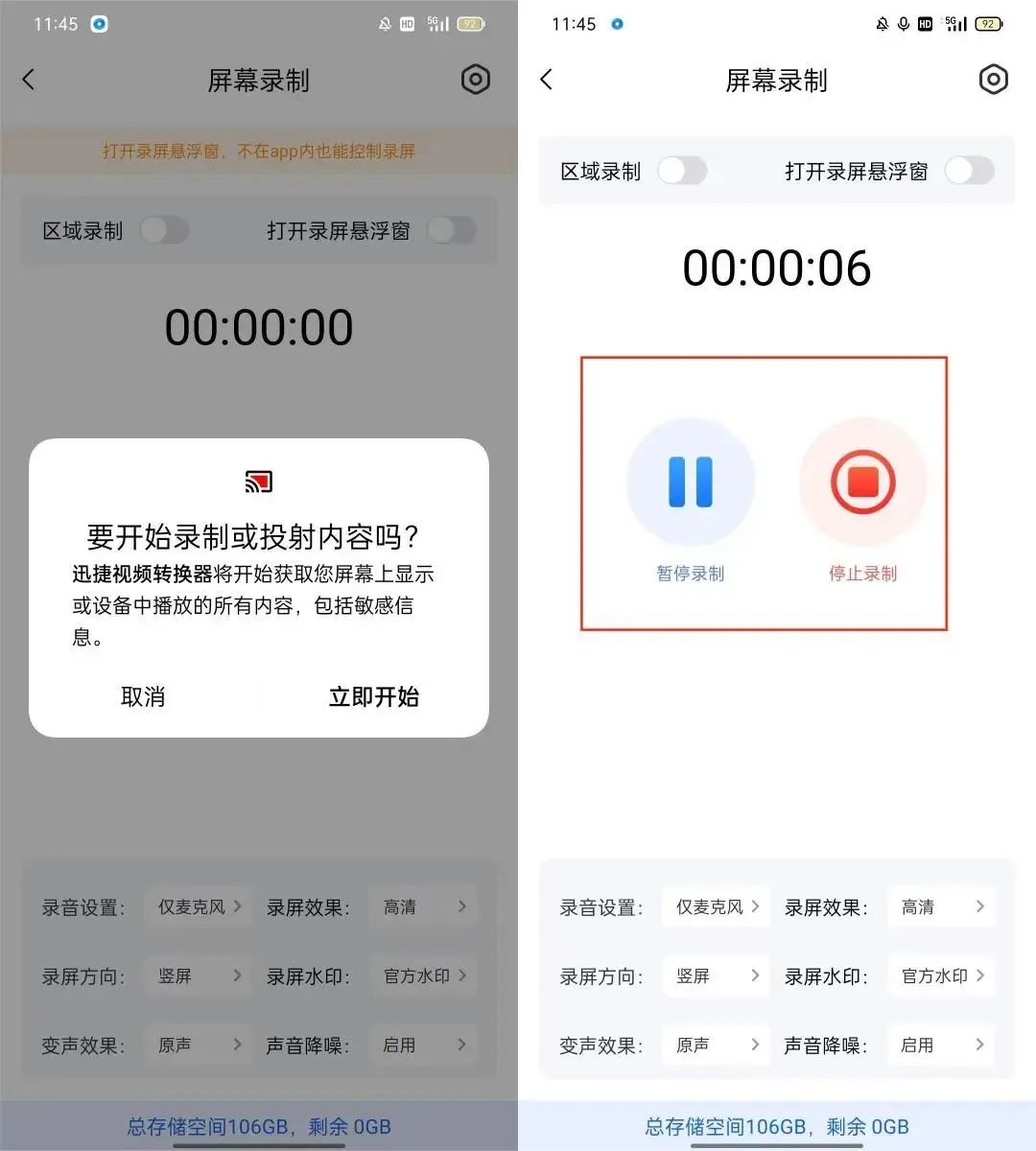Turn on 打开录屏悬浮窗 switch
Image resolution: width=1036 pixels, height=1151 pixels.
[452, 230]
